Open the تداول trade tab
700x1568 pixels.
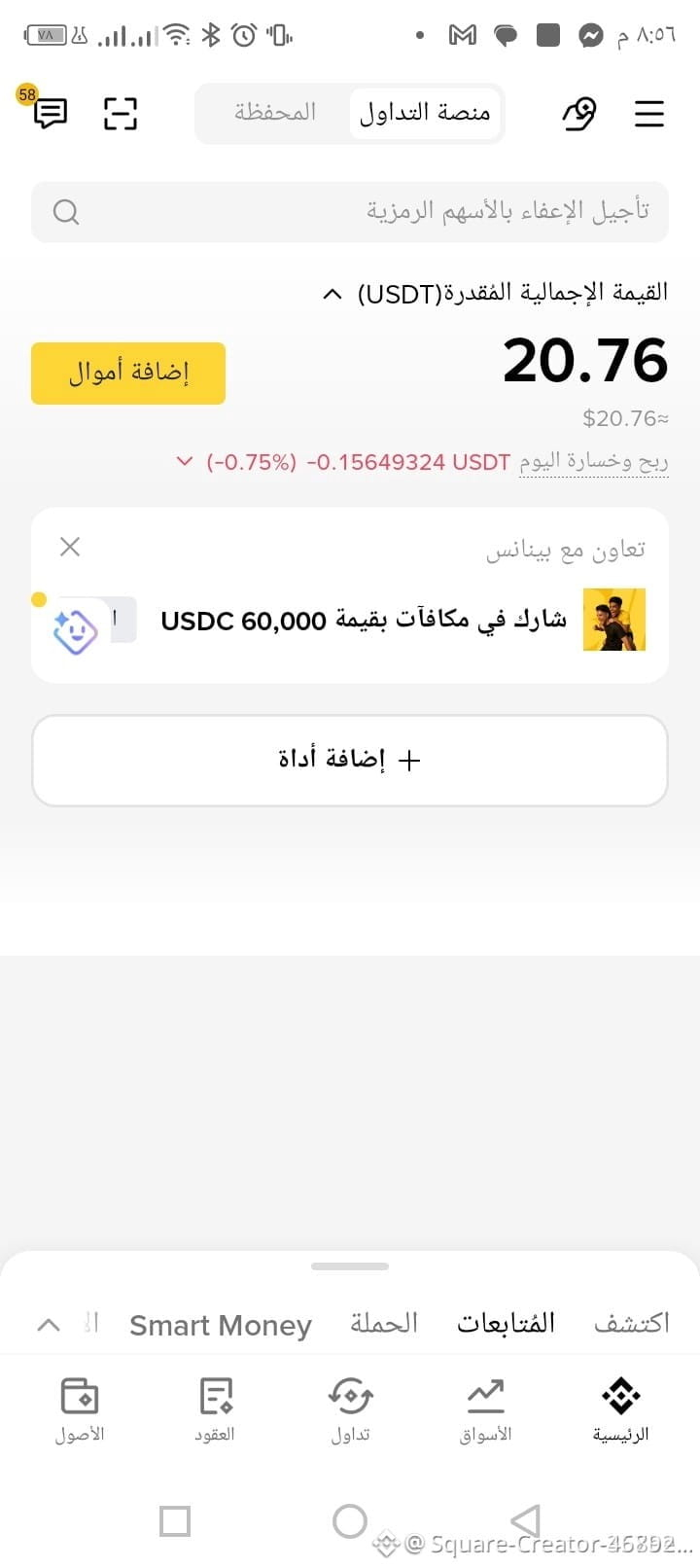[x=350, y=1410]
